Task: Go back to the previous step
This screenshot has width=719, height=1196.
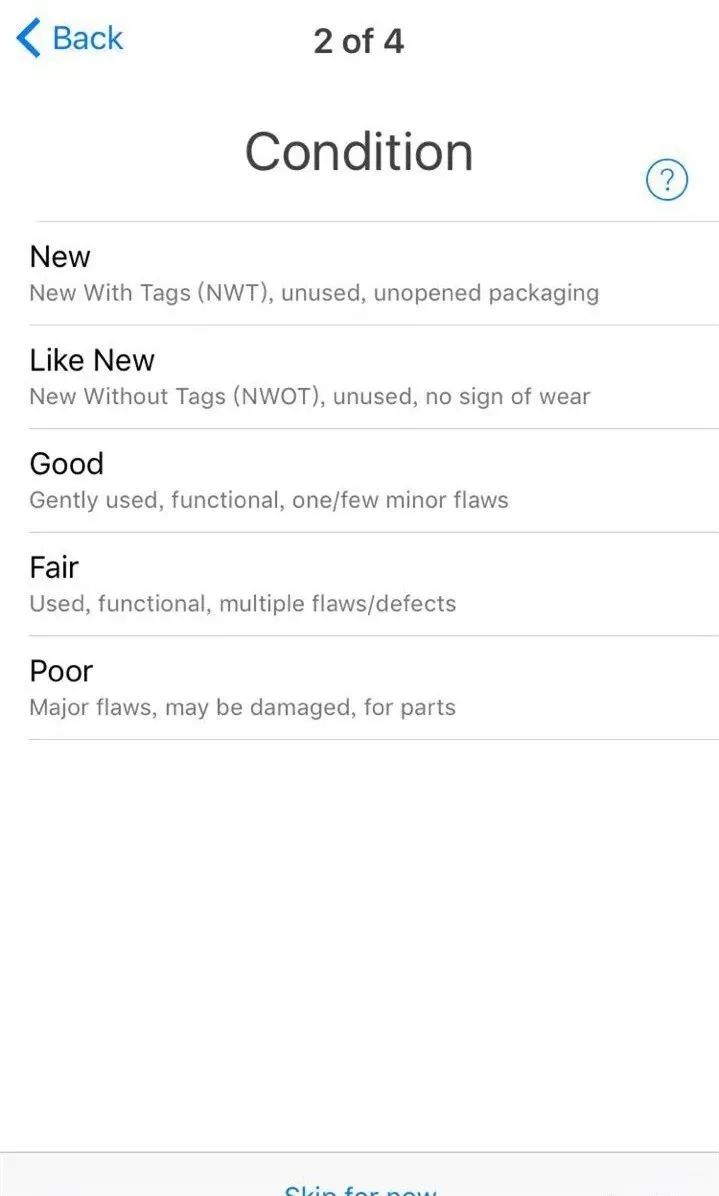Action: pos(70,39)
